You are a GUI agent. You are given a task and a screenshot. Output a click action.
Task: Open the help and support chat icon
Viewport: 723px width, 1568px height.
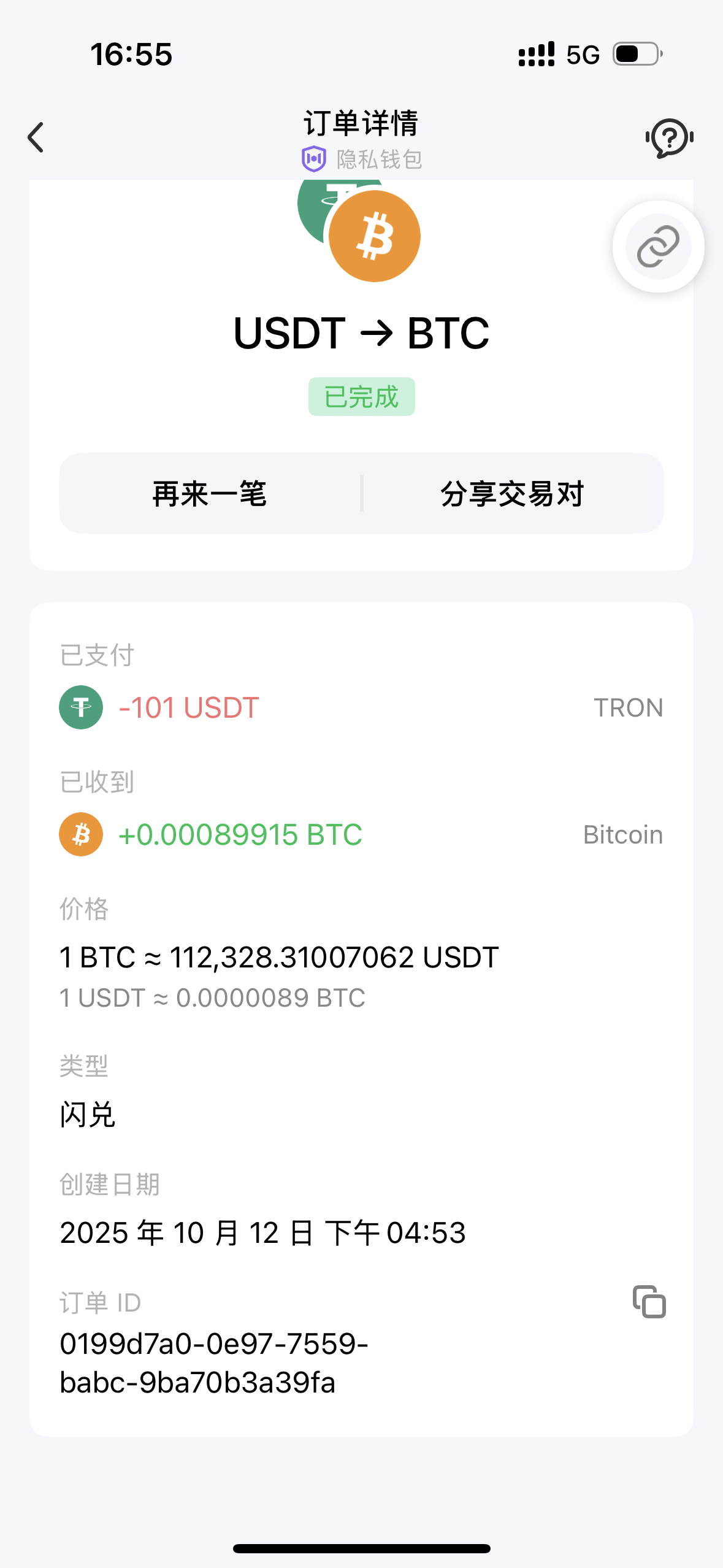pyautogui.click(x=669, y=138)
